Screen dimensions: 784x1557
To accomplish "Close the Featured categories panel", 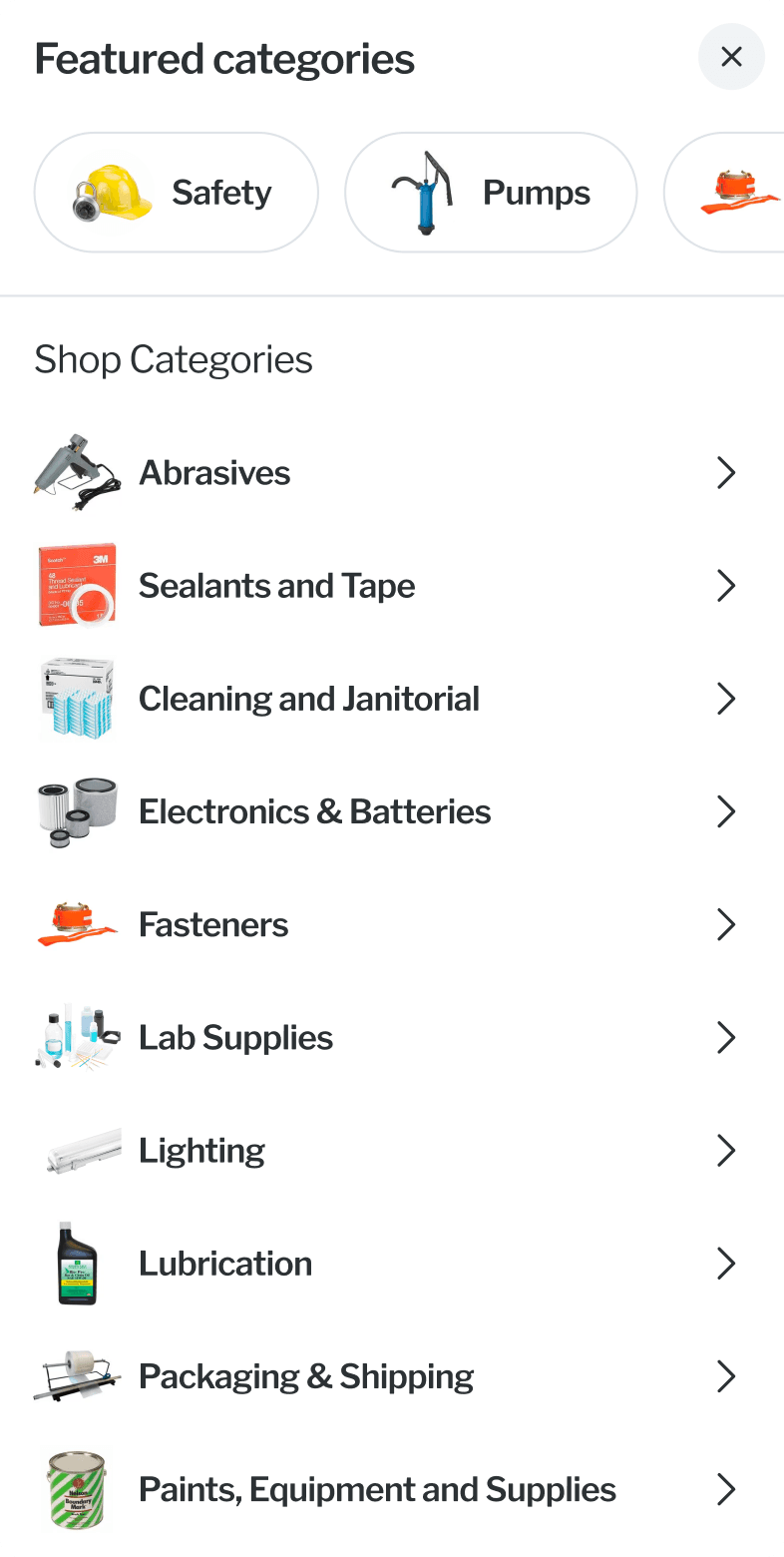I will point(731,57).
